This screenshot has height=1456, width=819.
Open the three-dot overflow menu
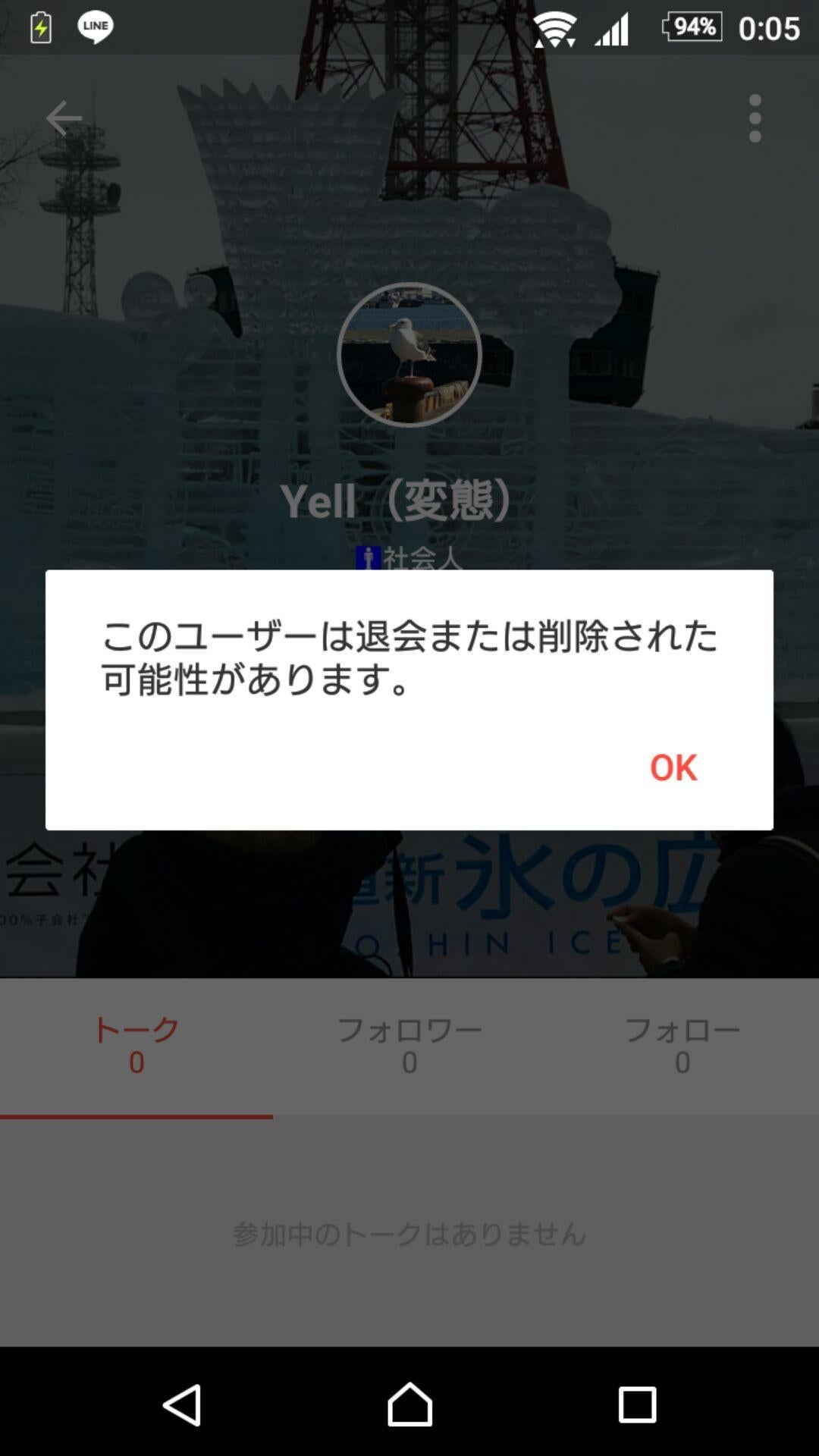pyautogui.click(x=755, y=117)
